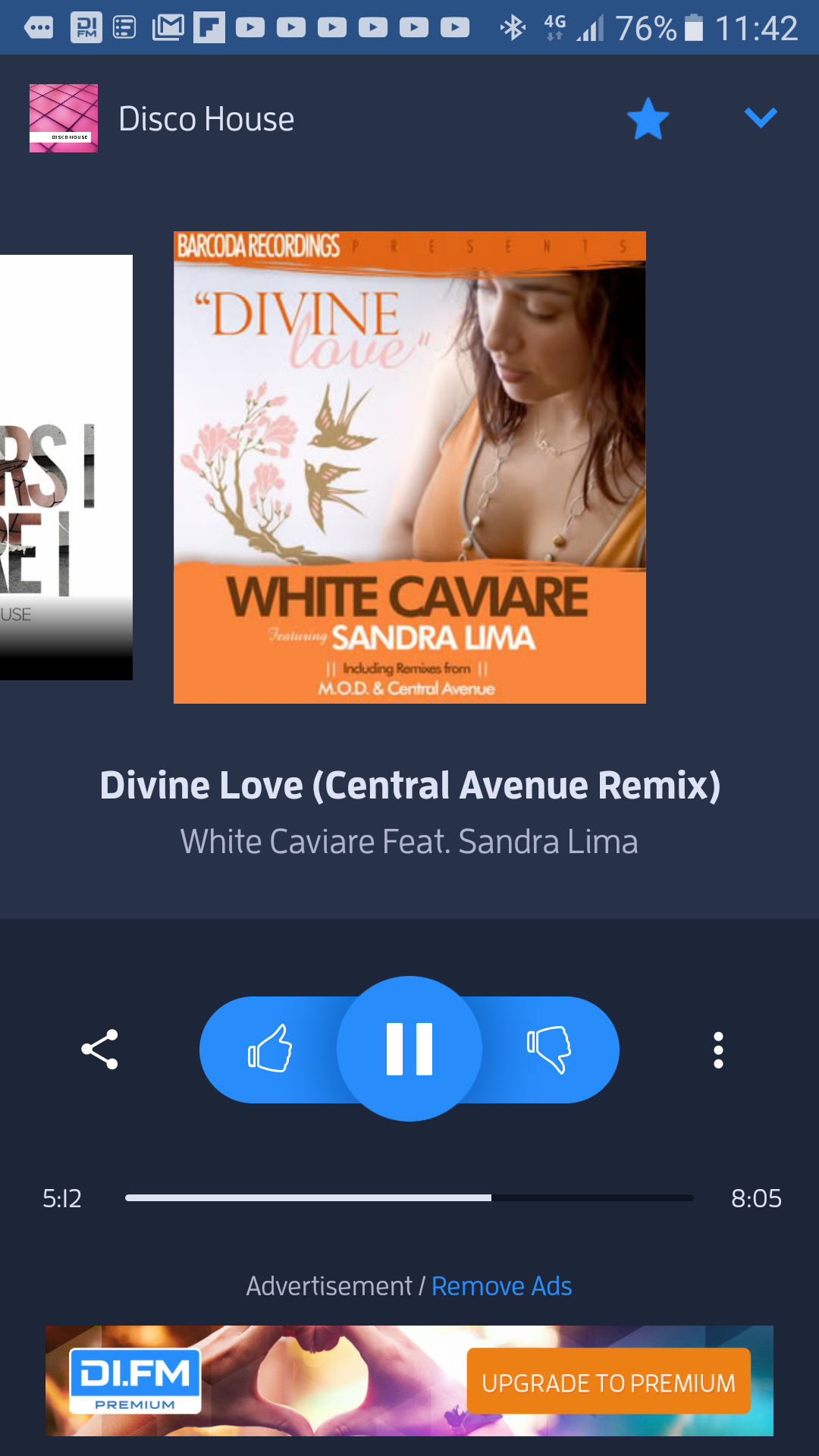Like Divine Love with thumbs up

click(x=270, y=1050)
